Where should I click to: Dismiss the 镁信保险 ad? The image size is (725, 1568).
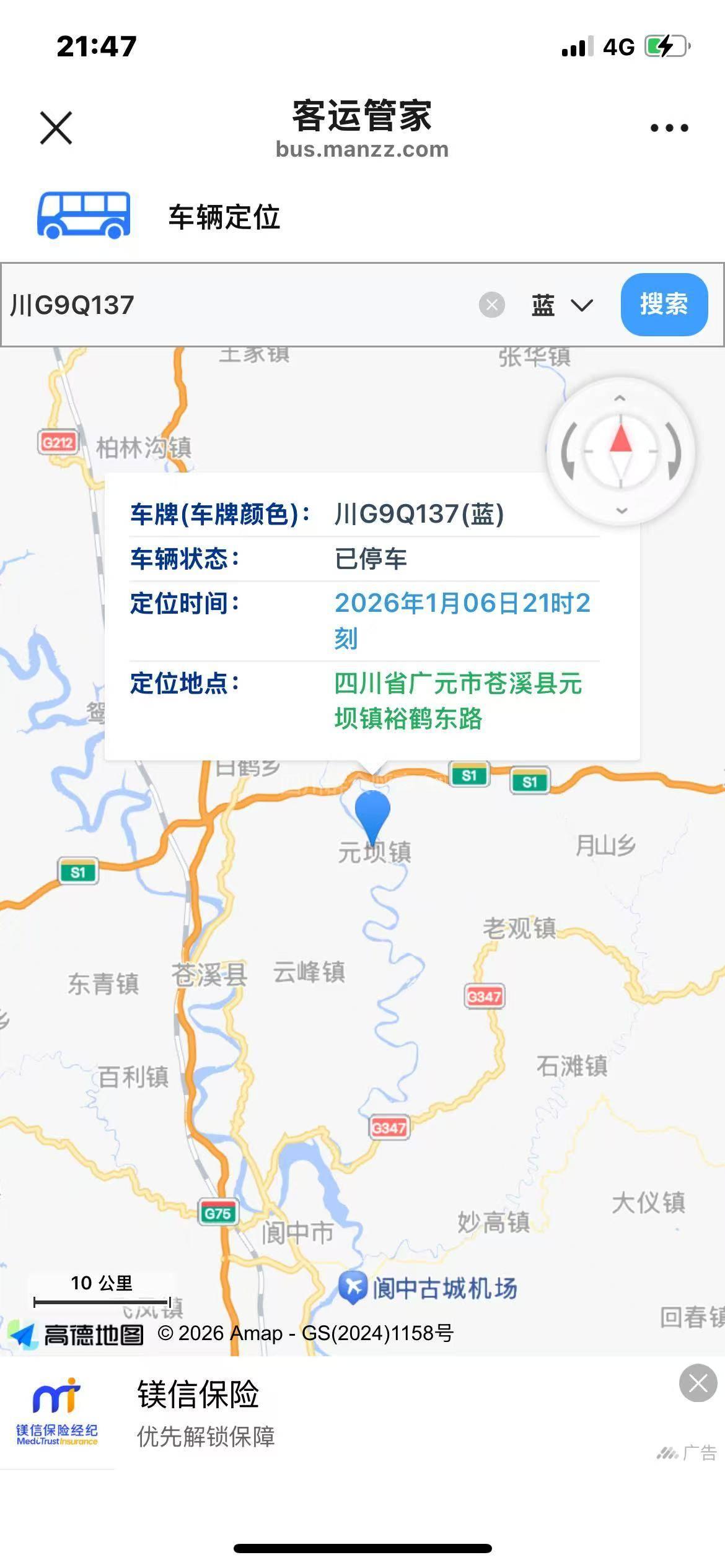click(x=698, y=1383)
